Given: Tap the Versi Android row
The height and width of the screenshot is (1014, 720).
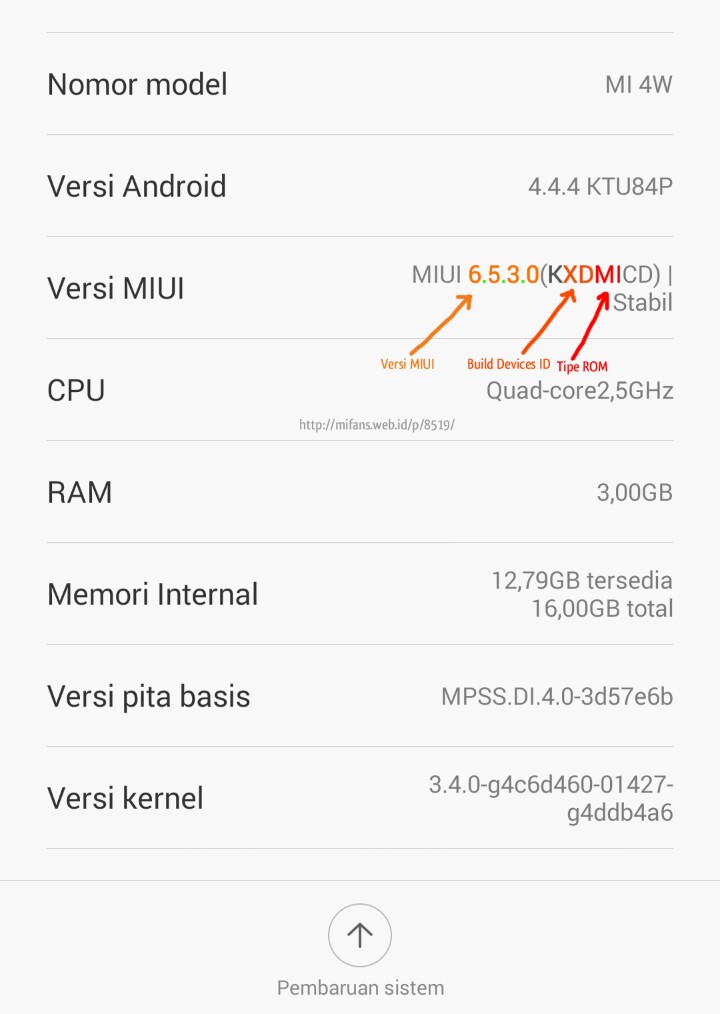Looking at the screenshot, I should click(360, 186).
